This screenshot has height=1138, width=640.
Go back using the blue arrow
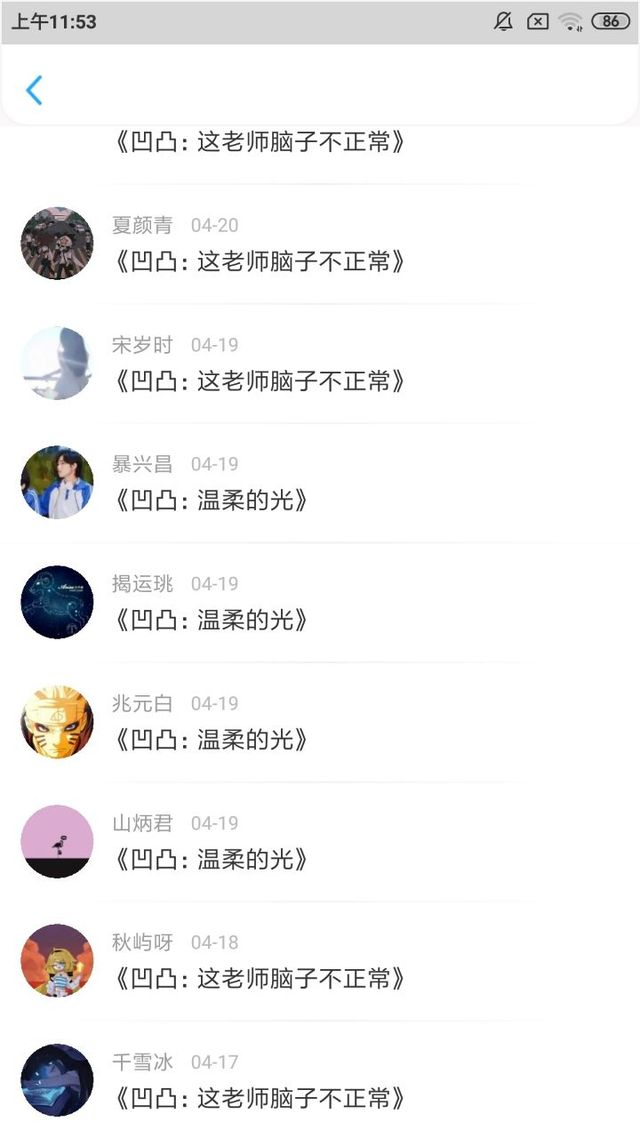[x=34, y=91]
